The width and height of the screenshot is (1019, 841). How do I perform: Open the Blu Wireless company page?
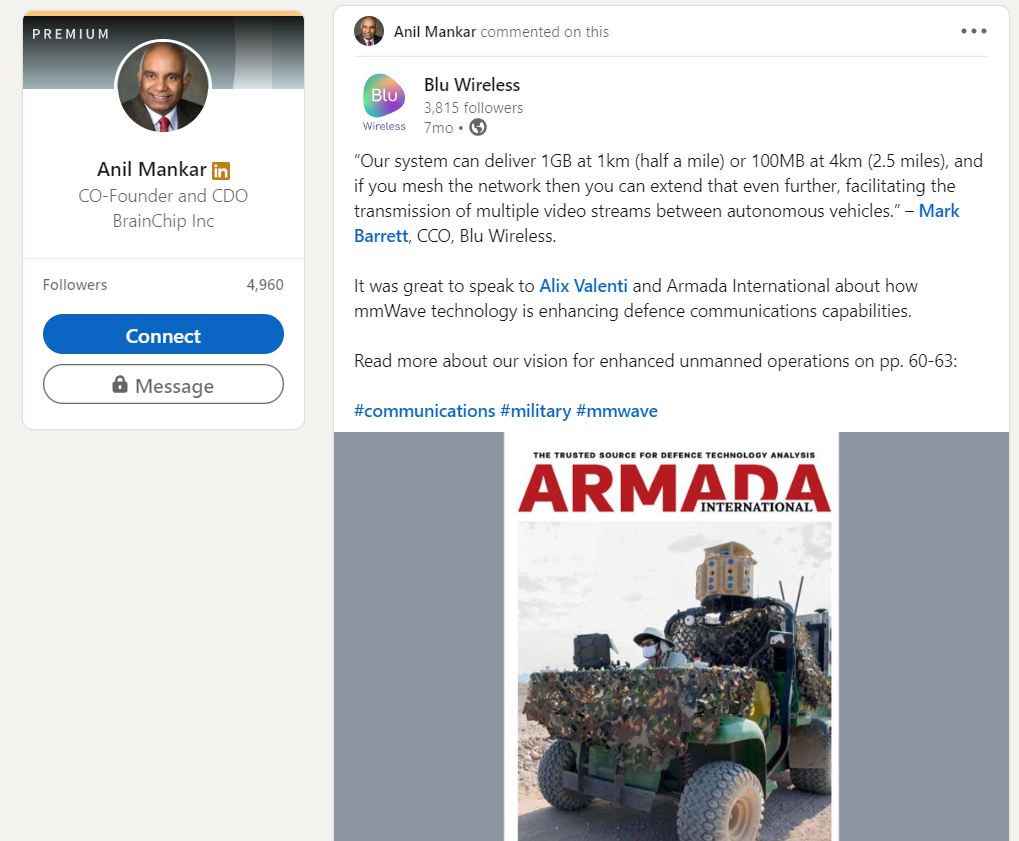pos(472,85)
